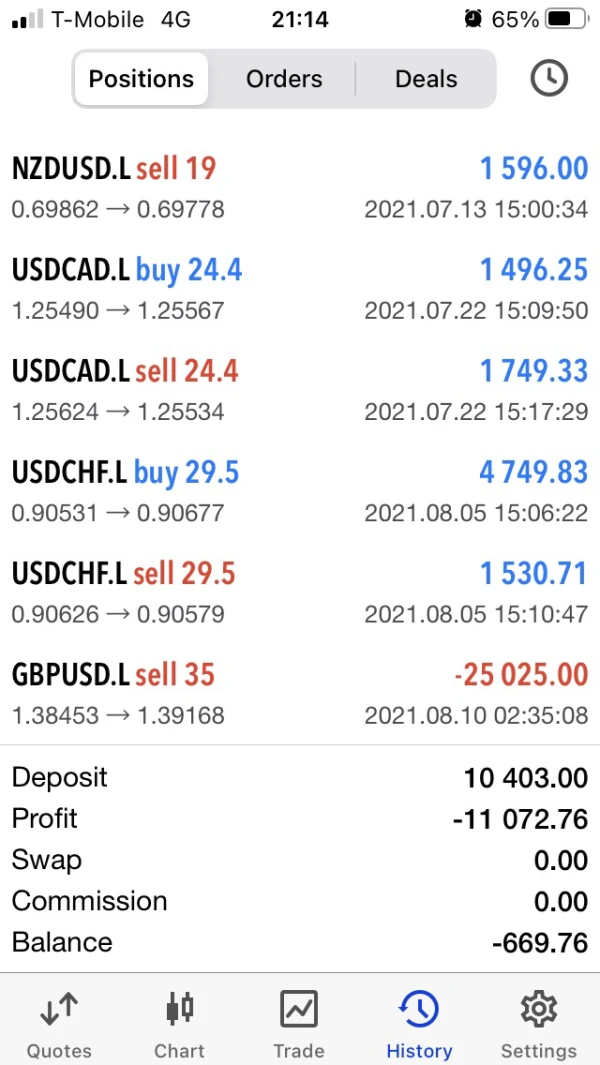Switch to the Orders segment
The image size is (600, 1065).
(x=284, y=79)
